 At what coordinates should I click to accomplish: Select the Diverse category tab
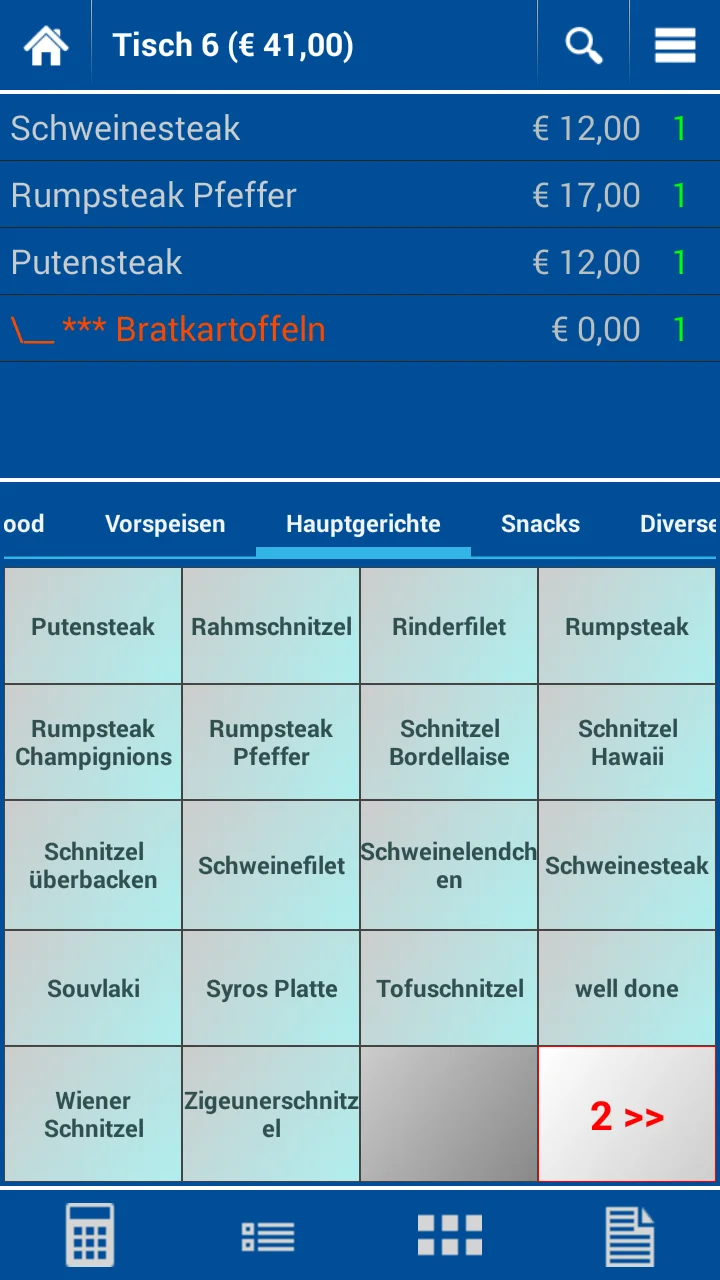678,523
